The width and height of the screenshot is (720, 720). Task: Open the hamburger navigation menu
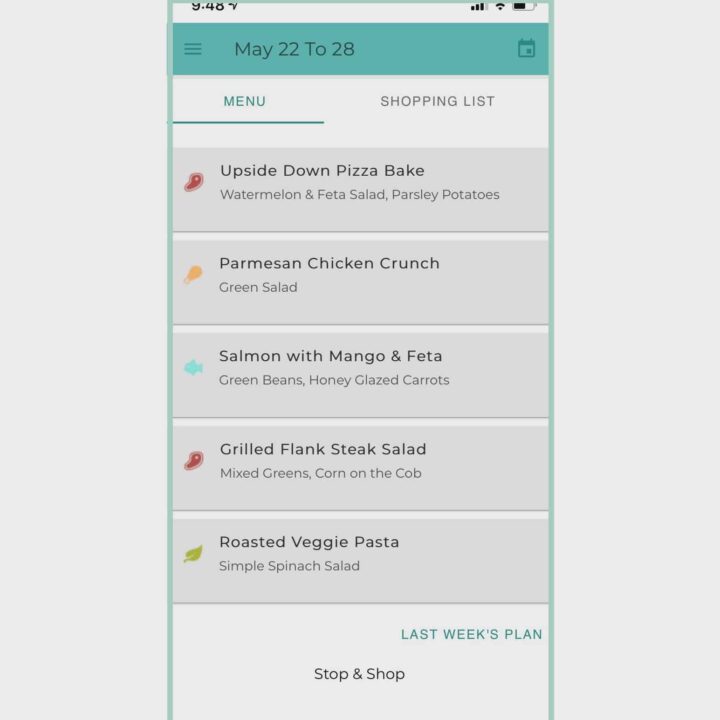click(193, 49)
